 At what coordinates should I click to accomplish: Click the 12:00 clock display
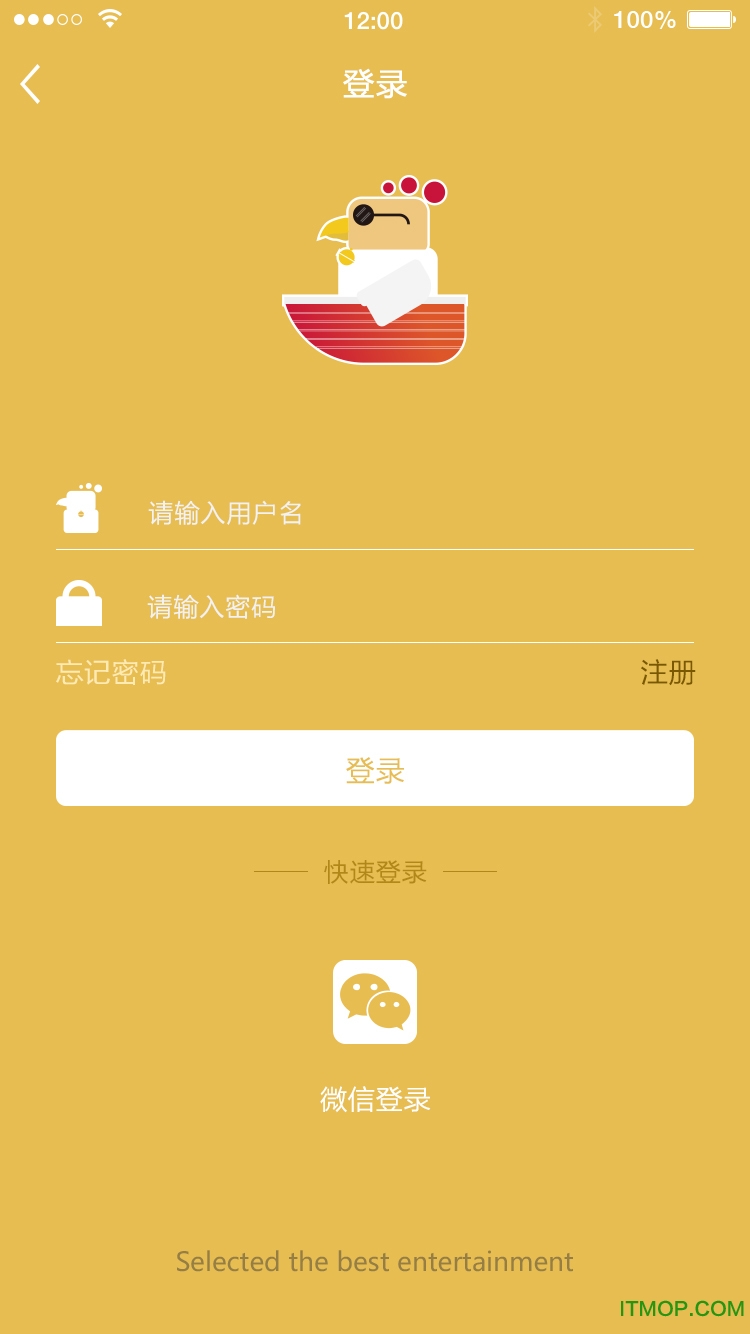[375, 20]
